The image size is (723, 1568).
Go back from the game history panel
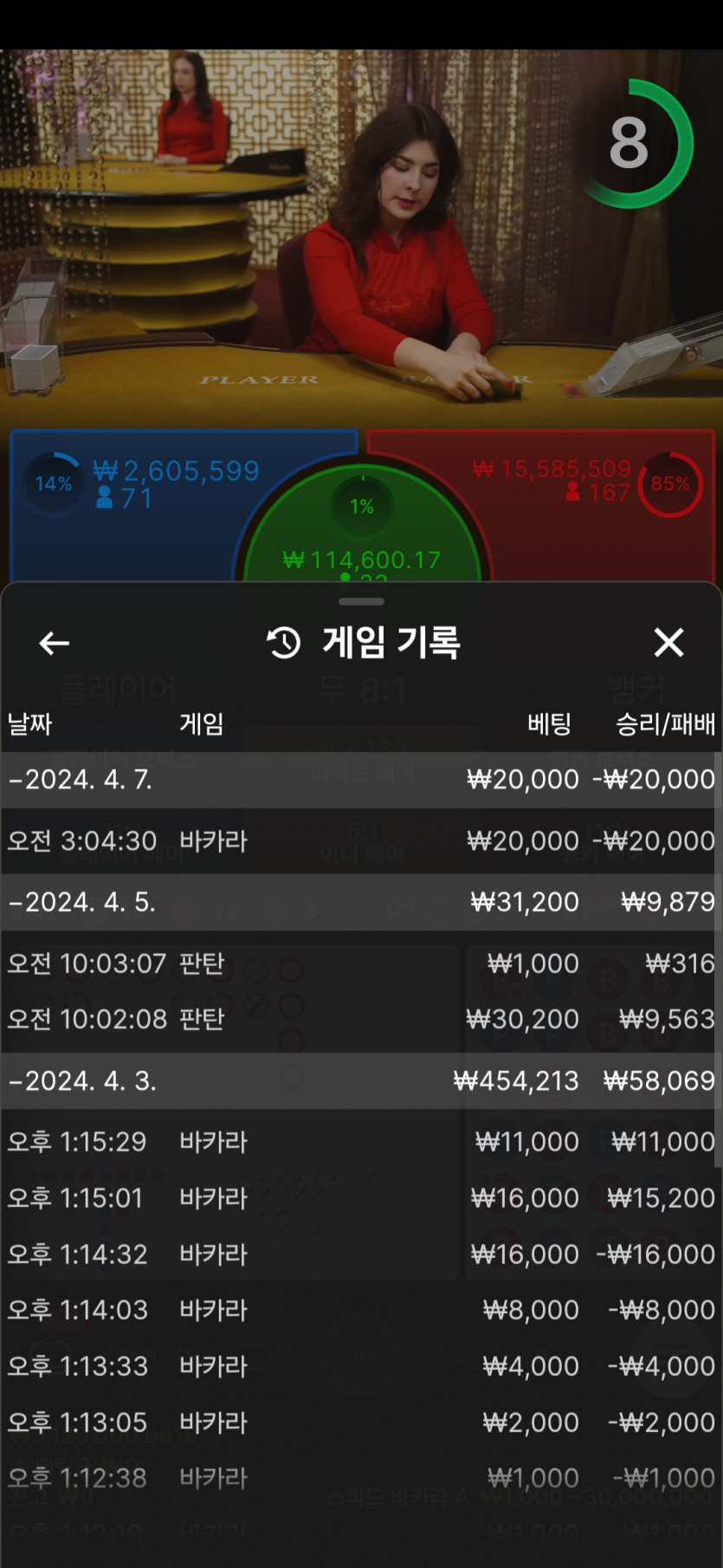point(54,643)
